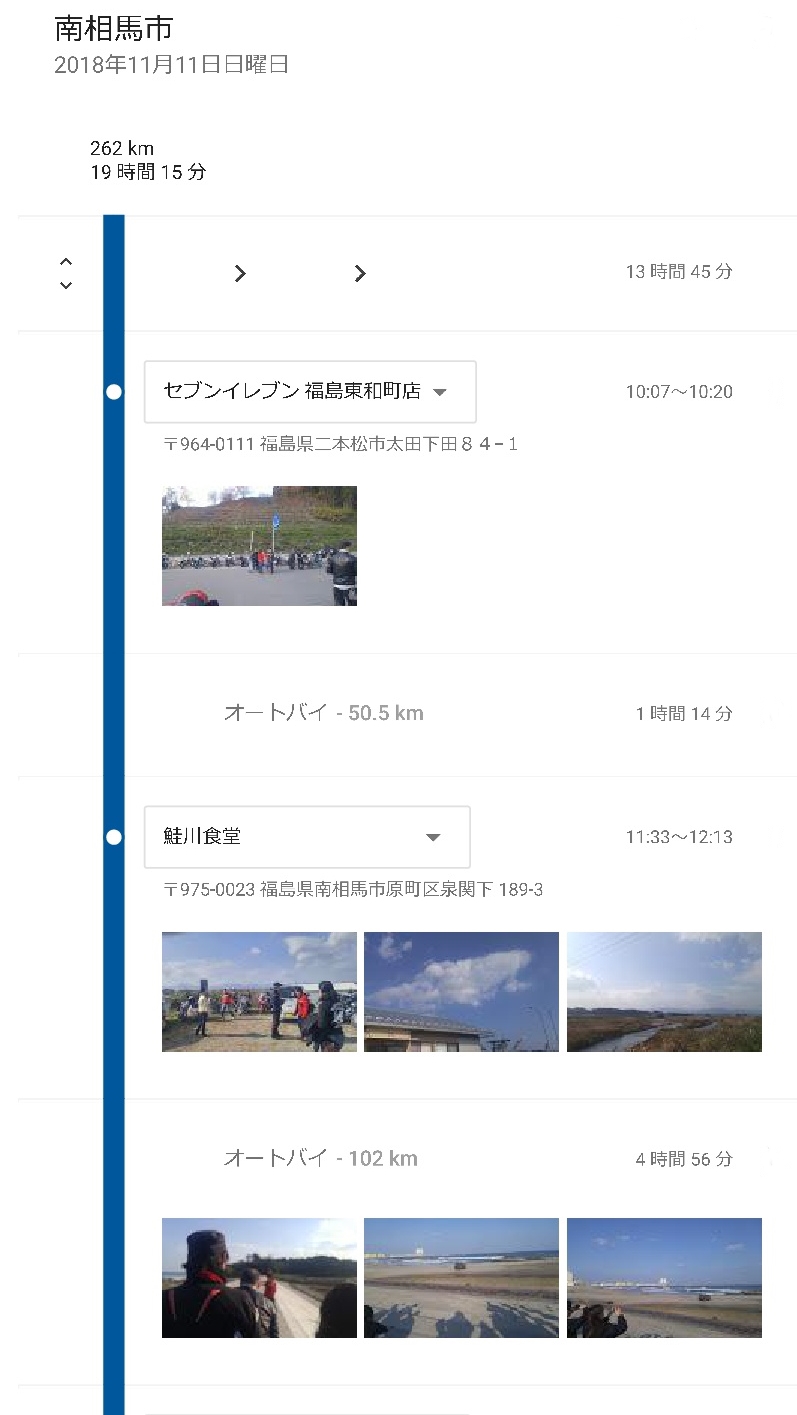Select the 10:07 timeline dot for セブンイレブン
The image size is (797, 1415).
click(x=114, y=392)
